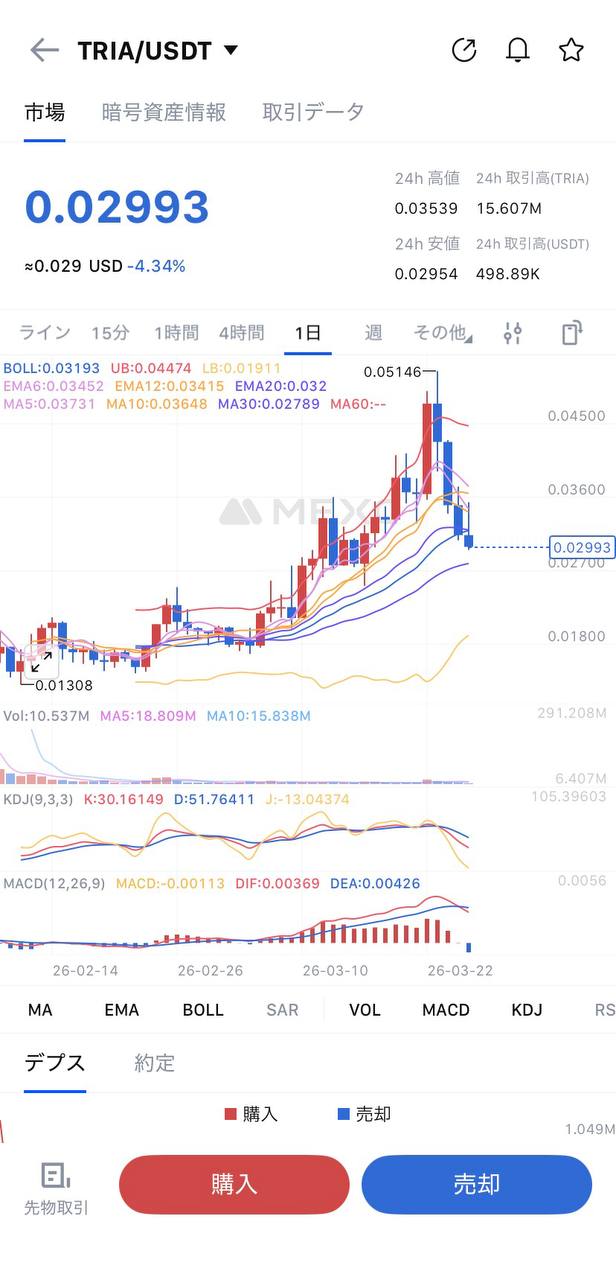Expand the その他 timeframe options
The width and height of the screenshot is (616, 1280).
click(442, 333)
